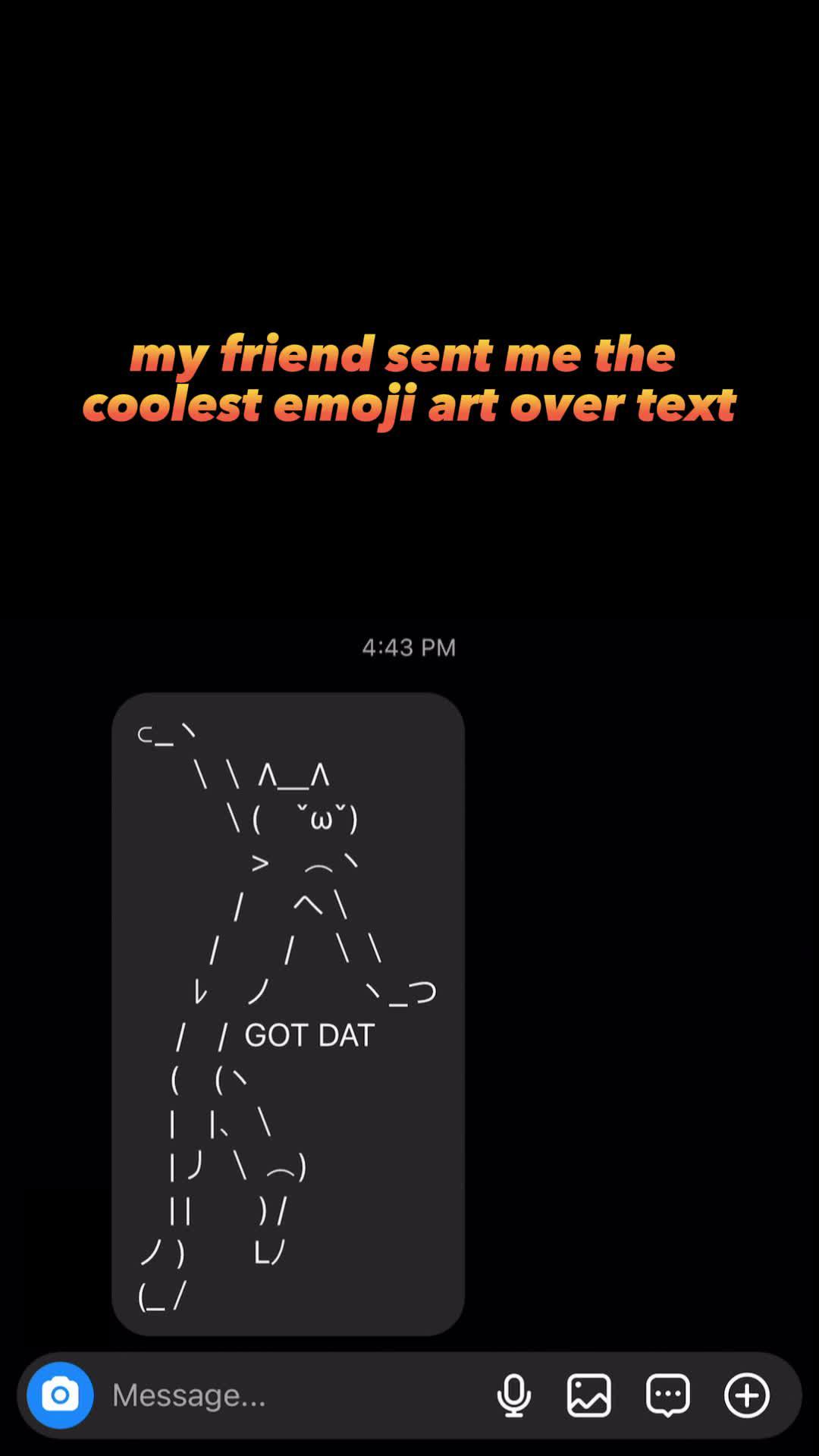
Task: Record a voice message with the microphone
Action: [513, 1395]
